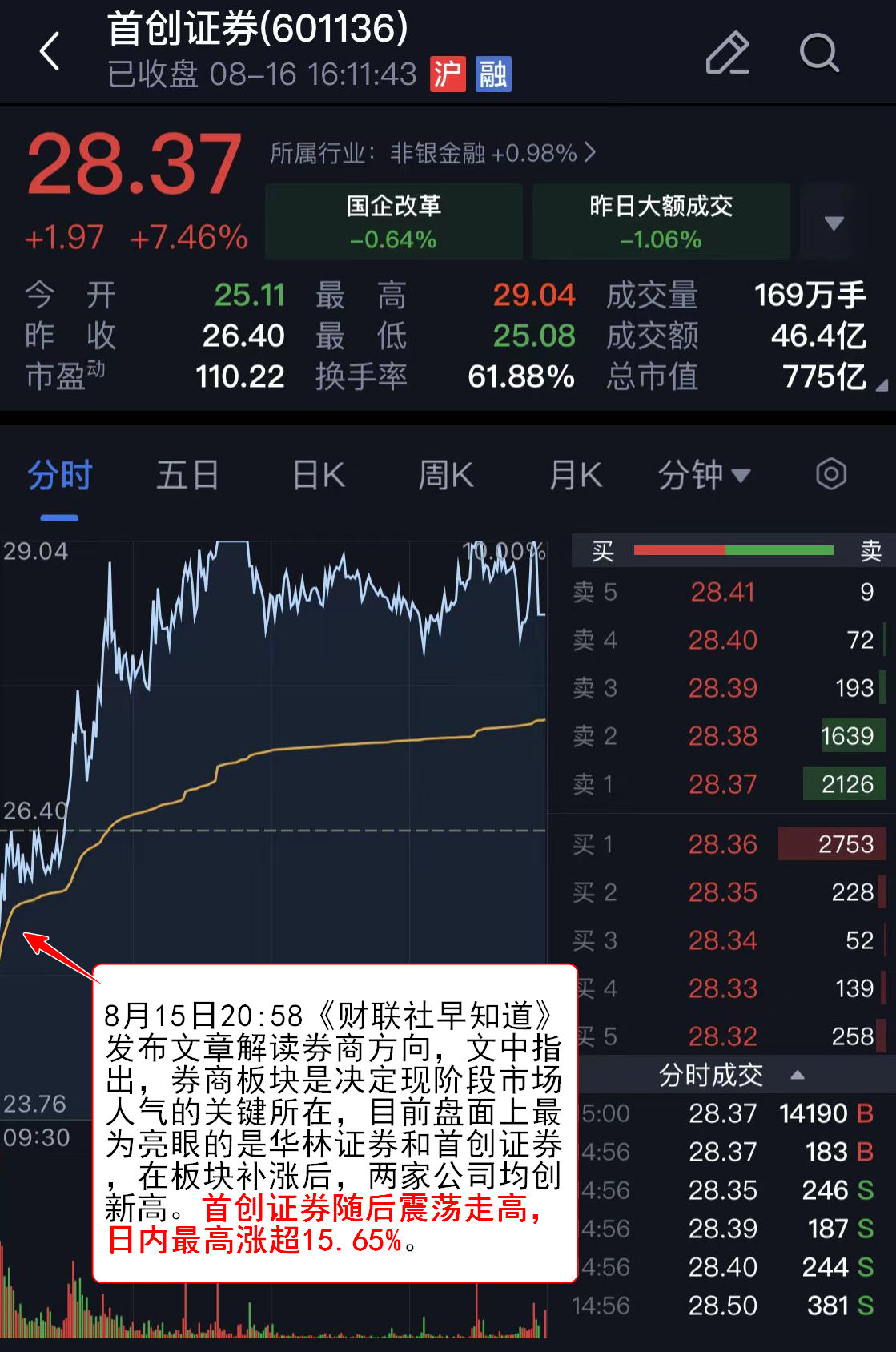
Task: Open stock search magnifier
Action: tap(819, 53)
